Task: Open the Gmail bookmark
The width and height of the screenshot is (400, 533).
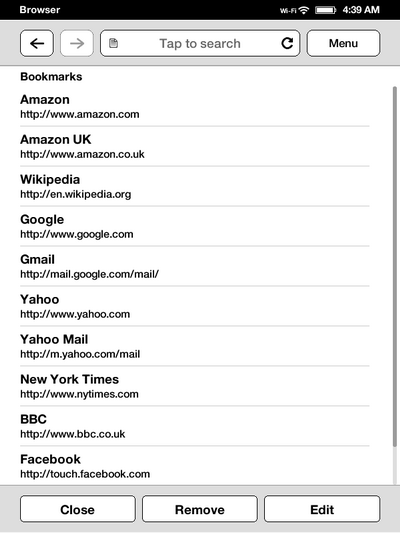Action: [x=195, y=266]
